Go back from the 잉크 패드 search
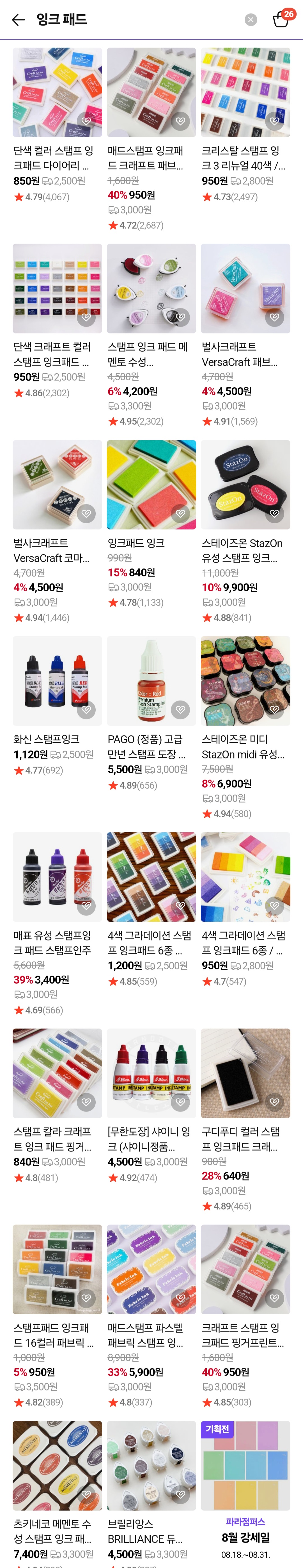This screenshot has width=303, height=1568. [18, 20]
